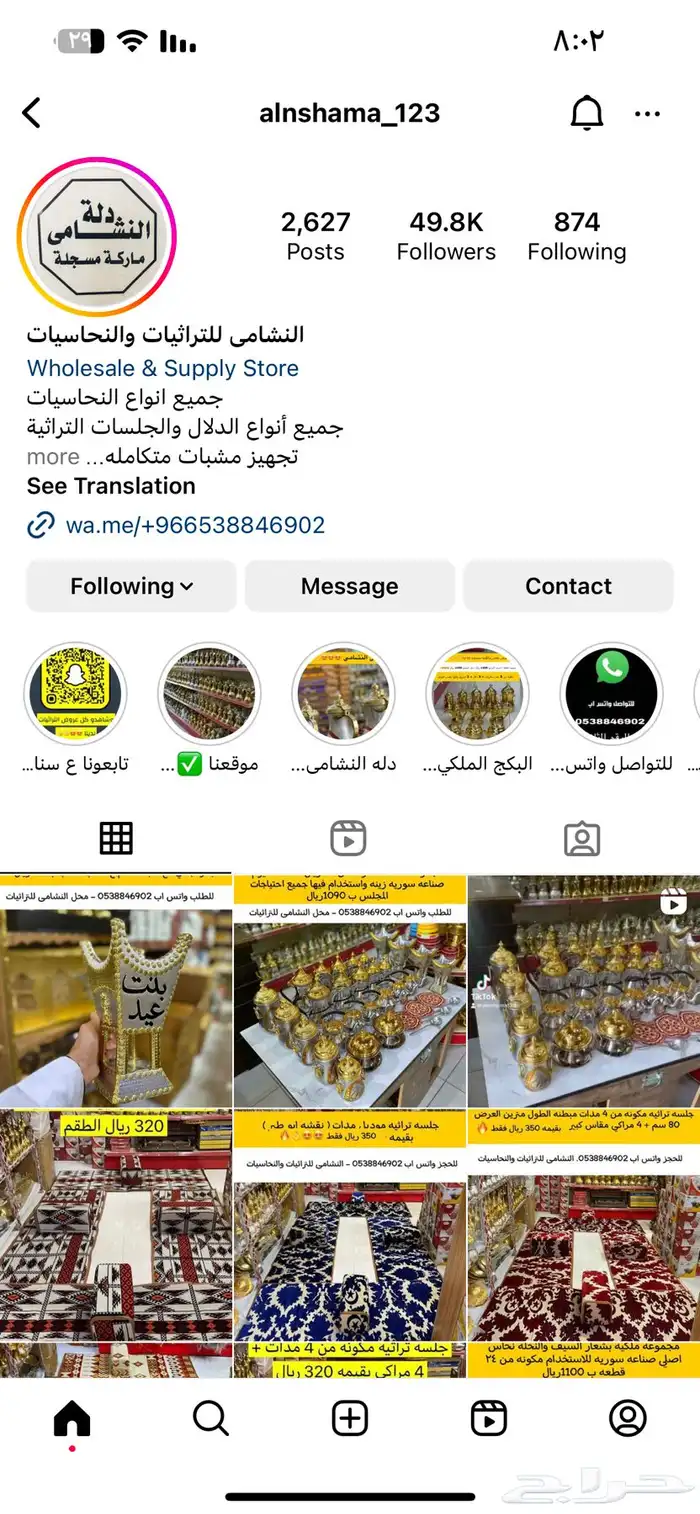Tap See Translation under the bio
This screenshot has width=700, height=1514.
click(x=111, y=486)
